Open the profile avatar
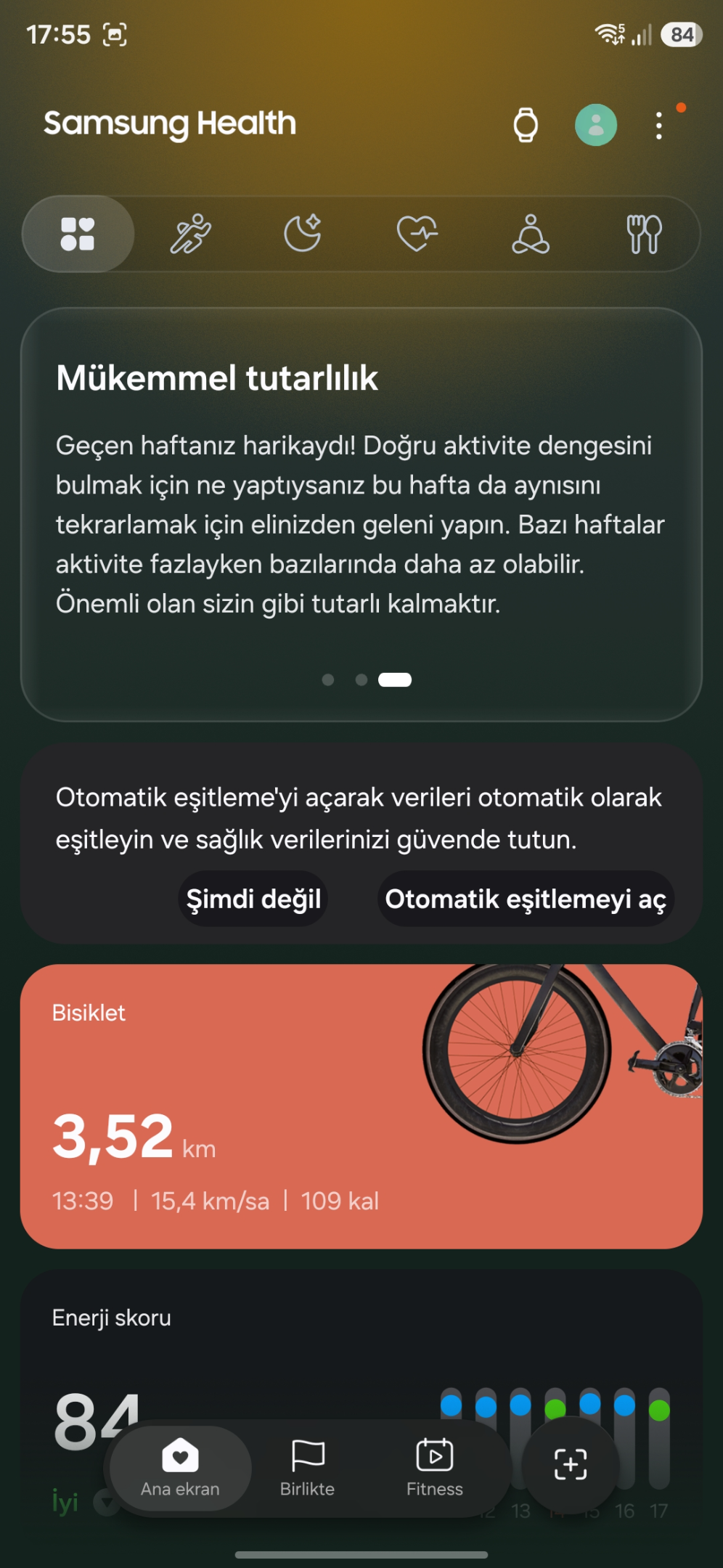Image resolution: width=723 pixels, height=1568 pixels. (x=596, y=125)
